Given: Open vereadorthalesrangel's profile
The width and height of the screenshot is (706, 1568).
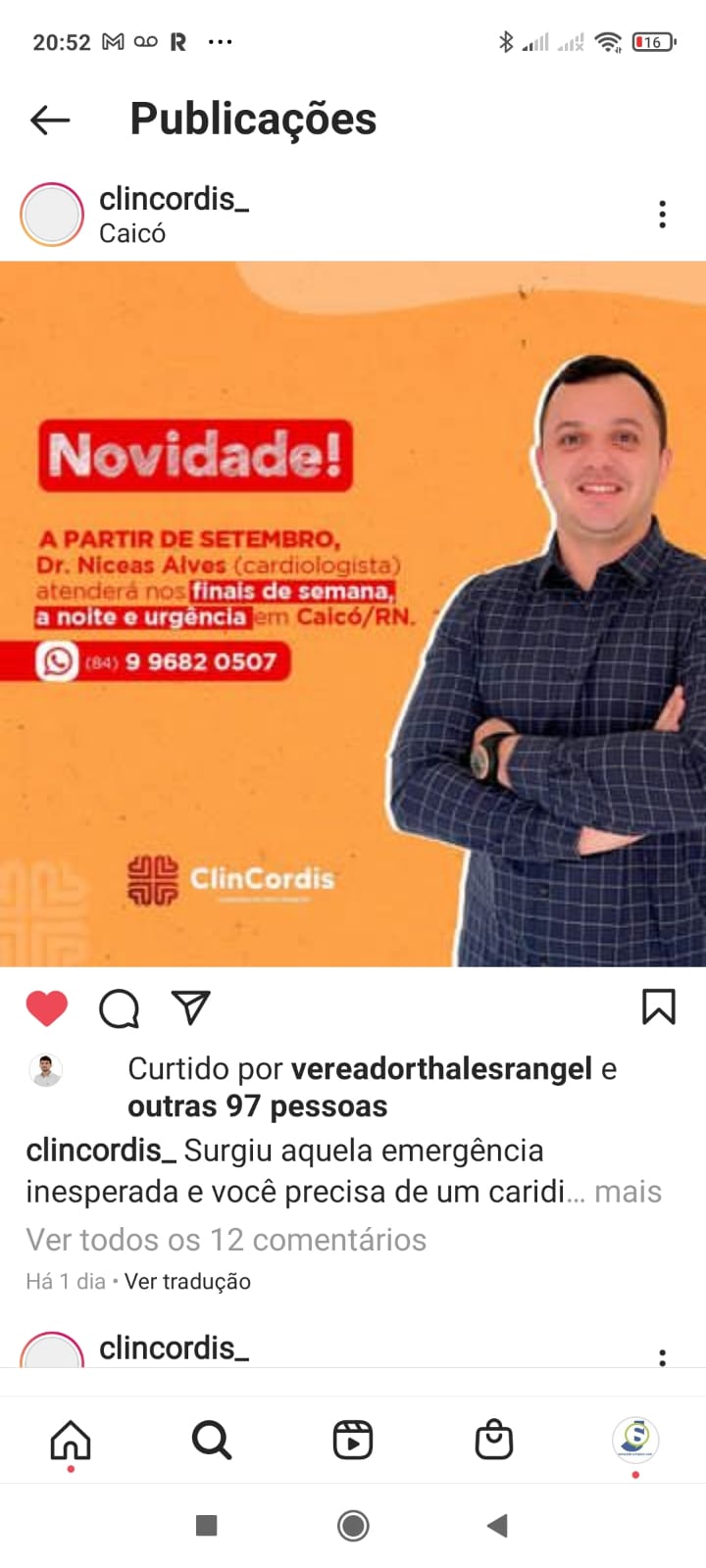Looking at the screenshot, I should pos(441,1068).
